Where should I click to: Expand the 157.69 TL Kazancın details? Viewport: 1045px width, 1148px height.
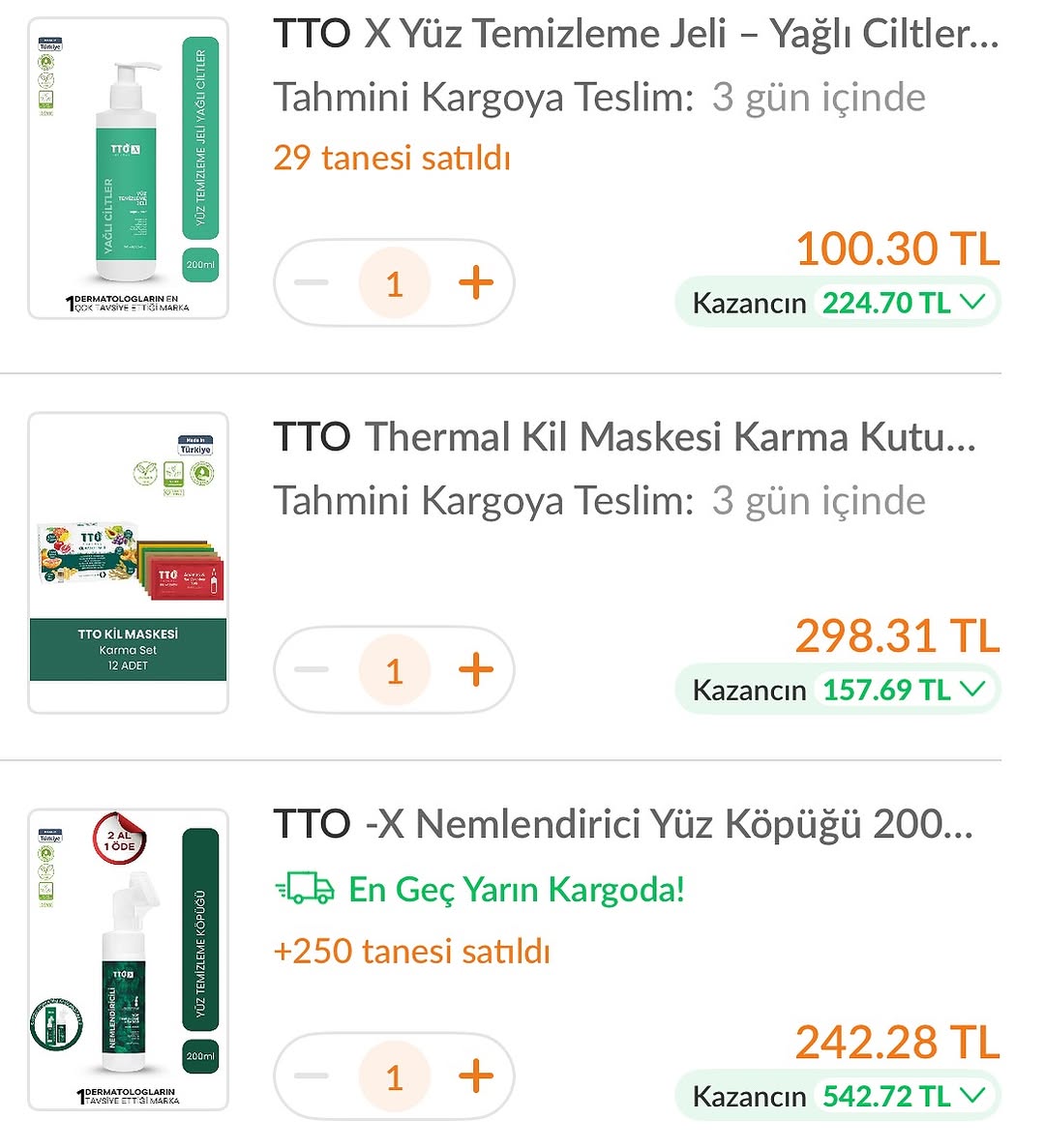tap(972, 690)
